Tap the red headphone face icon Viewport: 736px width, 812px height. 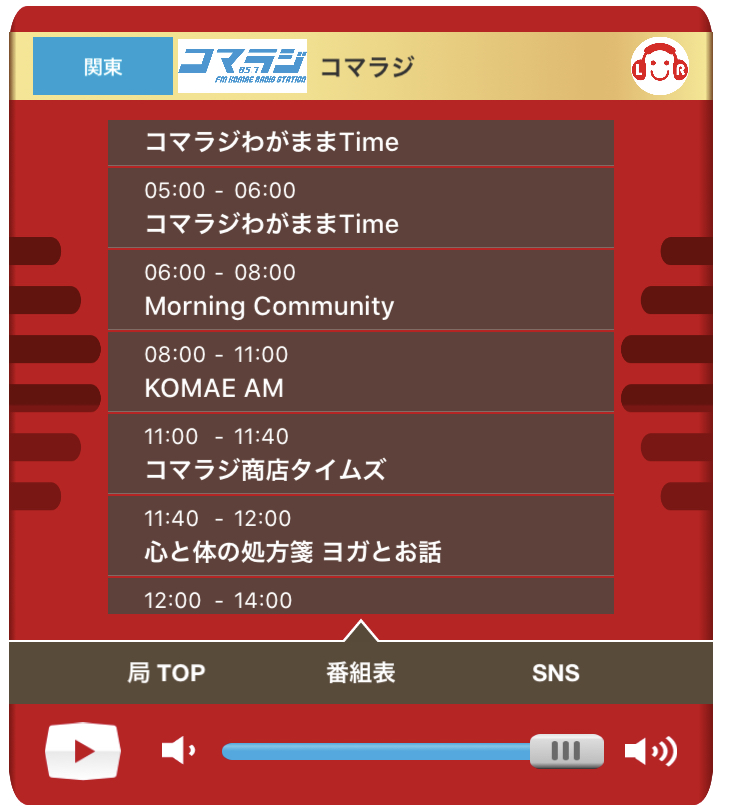pos(659,67)
